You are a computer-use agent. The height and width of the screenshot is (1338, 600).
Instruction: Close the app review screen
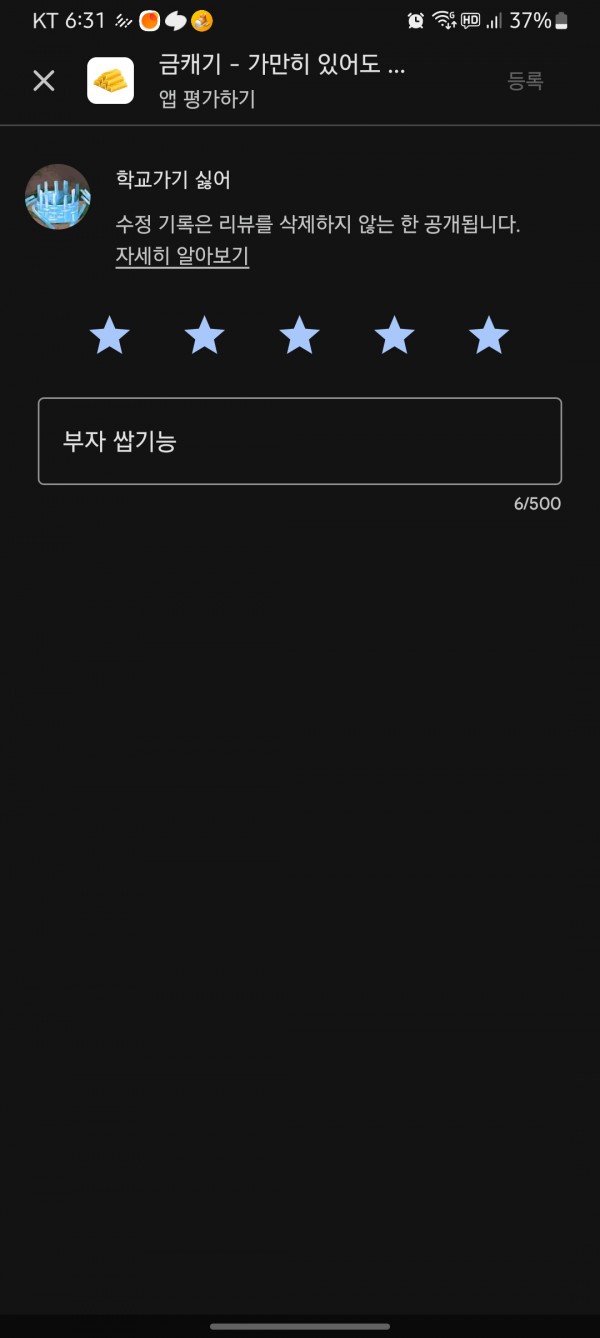pyautogui.click(x=44, y=81)
